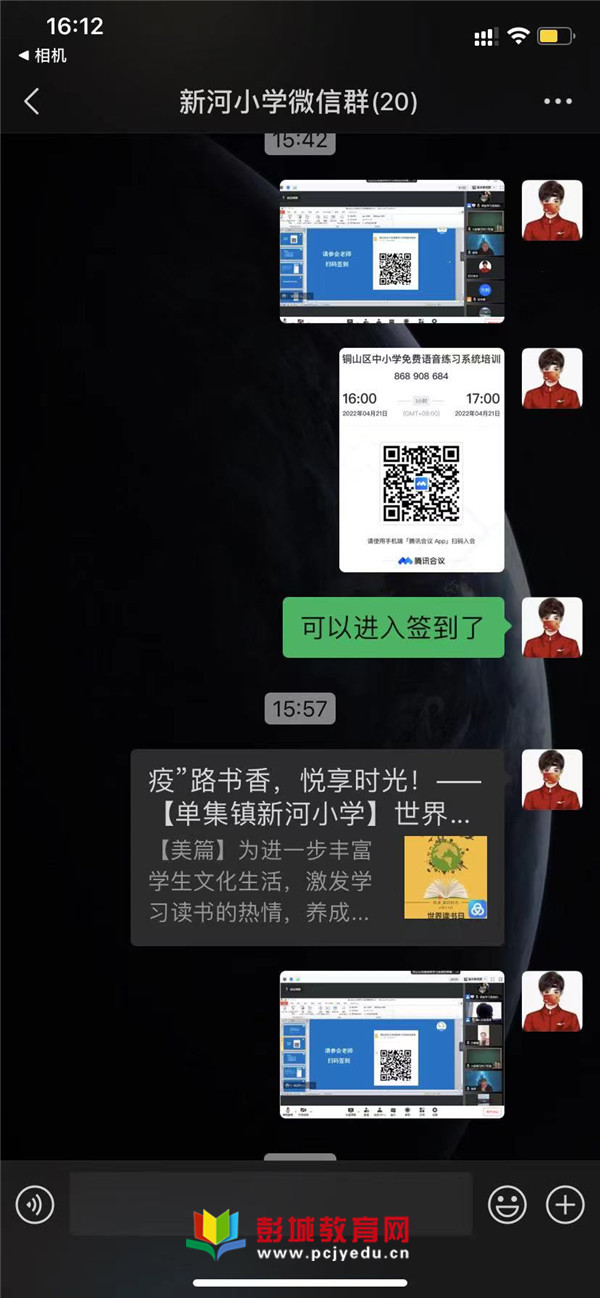The height and width of the screenshot is (1298, 600).
Task: Tap the avatar beside the 可以进入签到了 message
Action: tap(552, 627)
